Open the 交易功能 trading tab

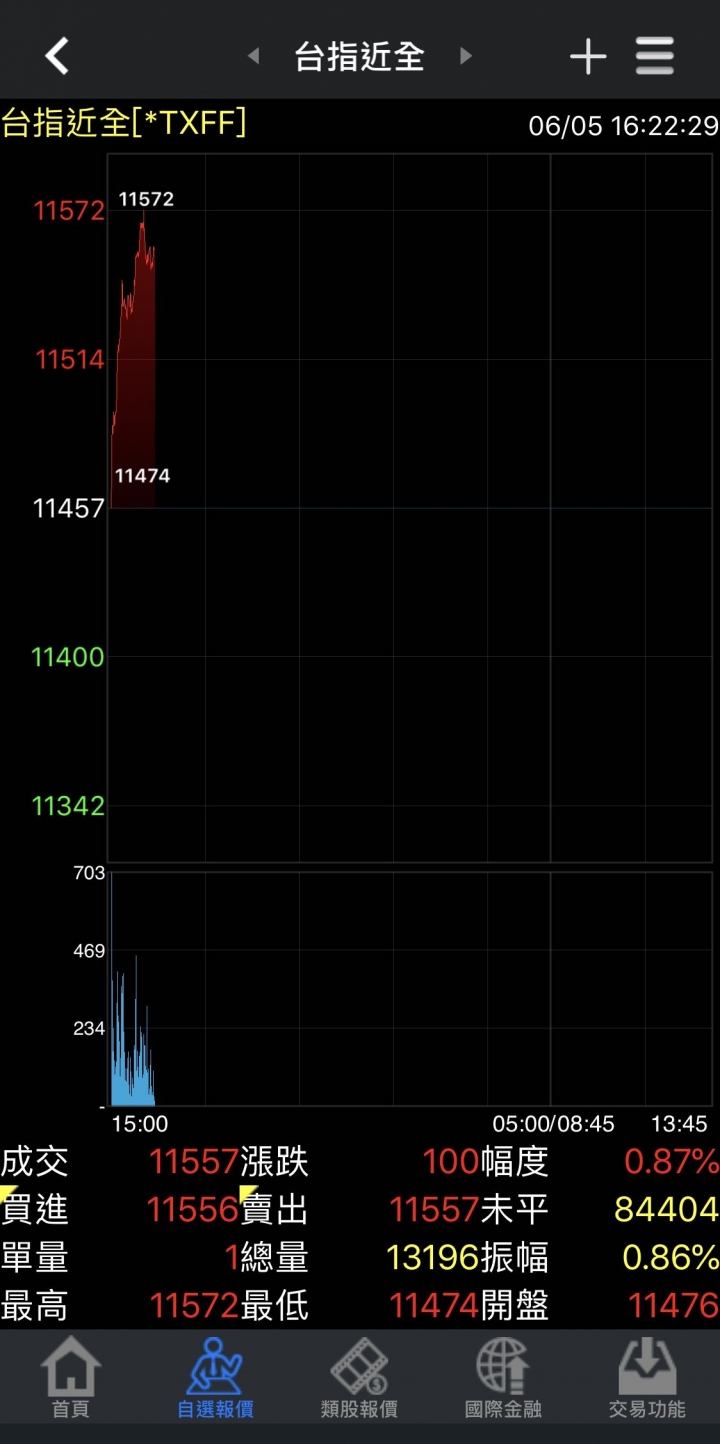click(x=647, y=1379)
